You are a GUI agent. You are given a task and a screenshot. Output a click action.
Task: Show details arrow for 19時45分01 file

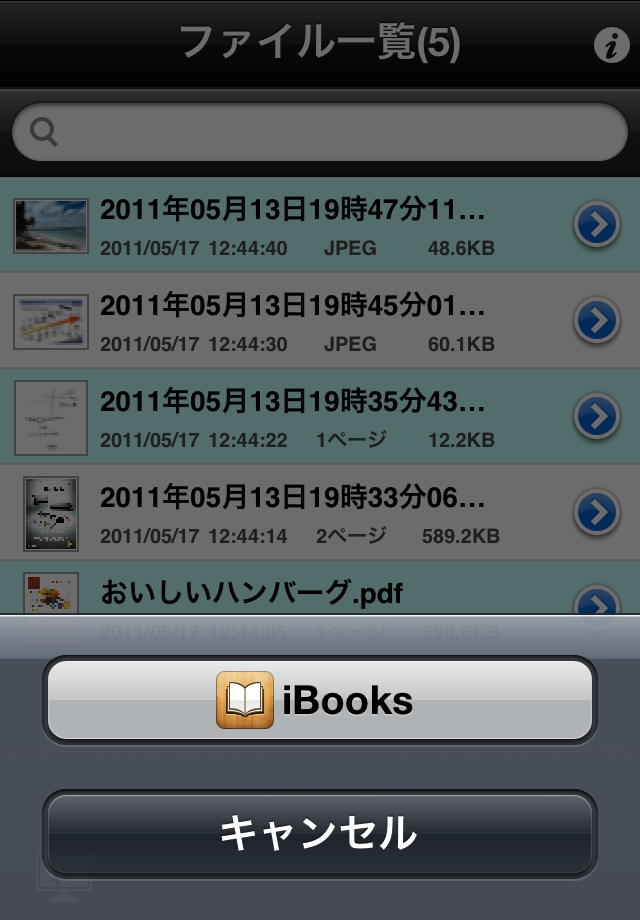click(x=597, y=322)
